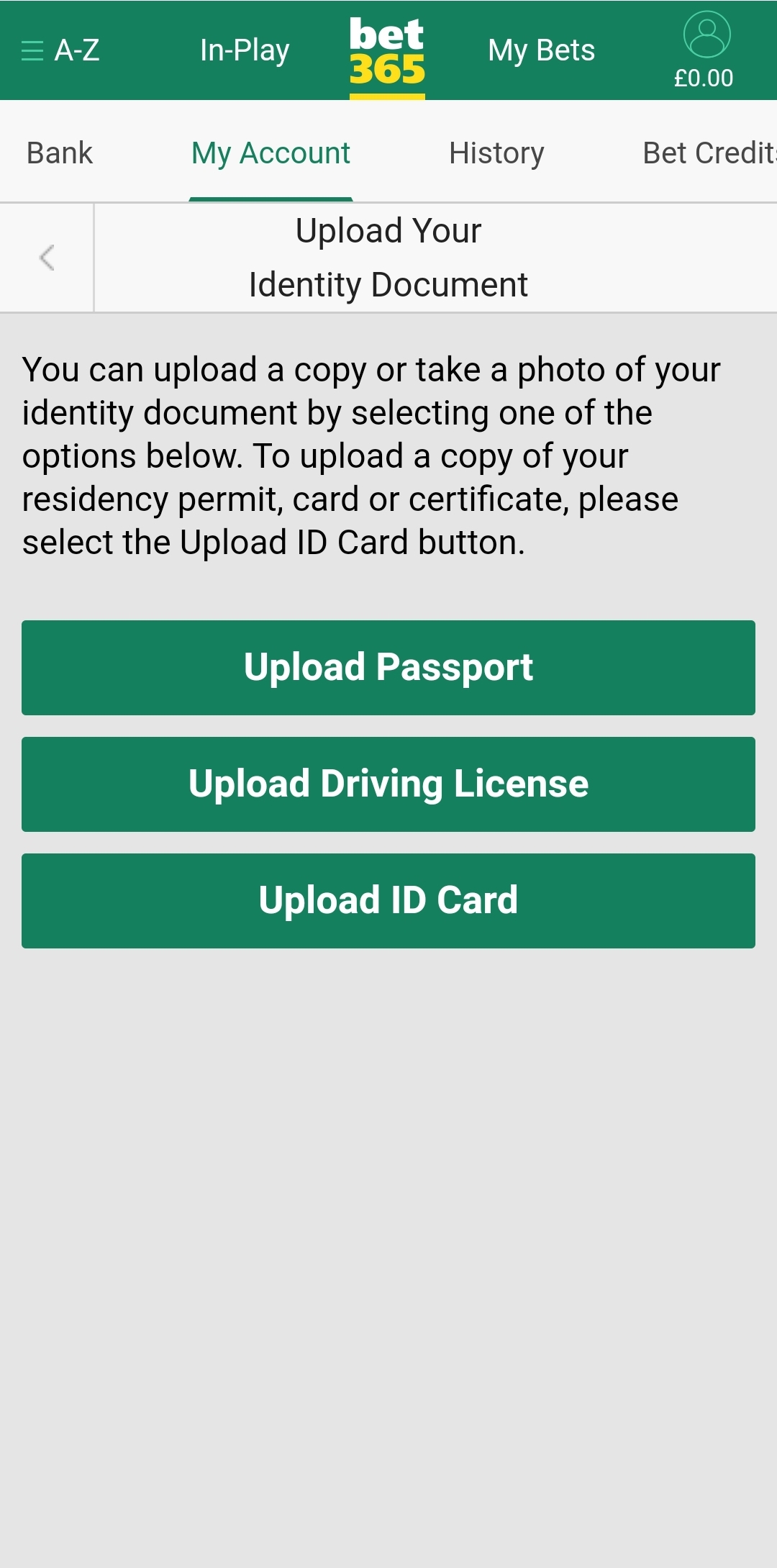Choose Upload Driving License
The width and height of the screenshot is (777, 1568).
pyautogui.click(x=388, y=784)
